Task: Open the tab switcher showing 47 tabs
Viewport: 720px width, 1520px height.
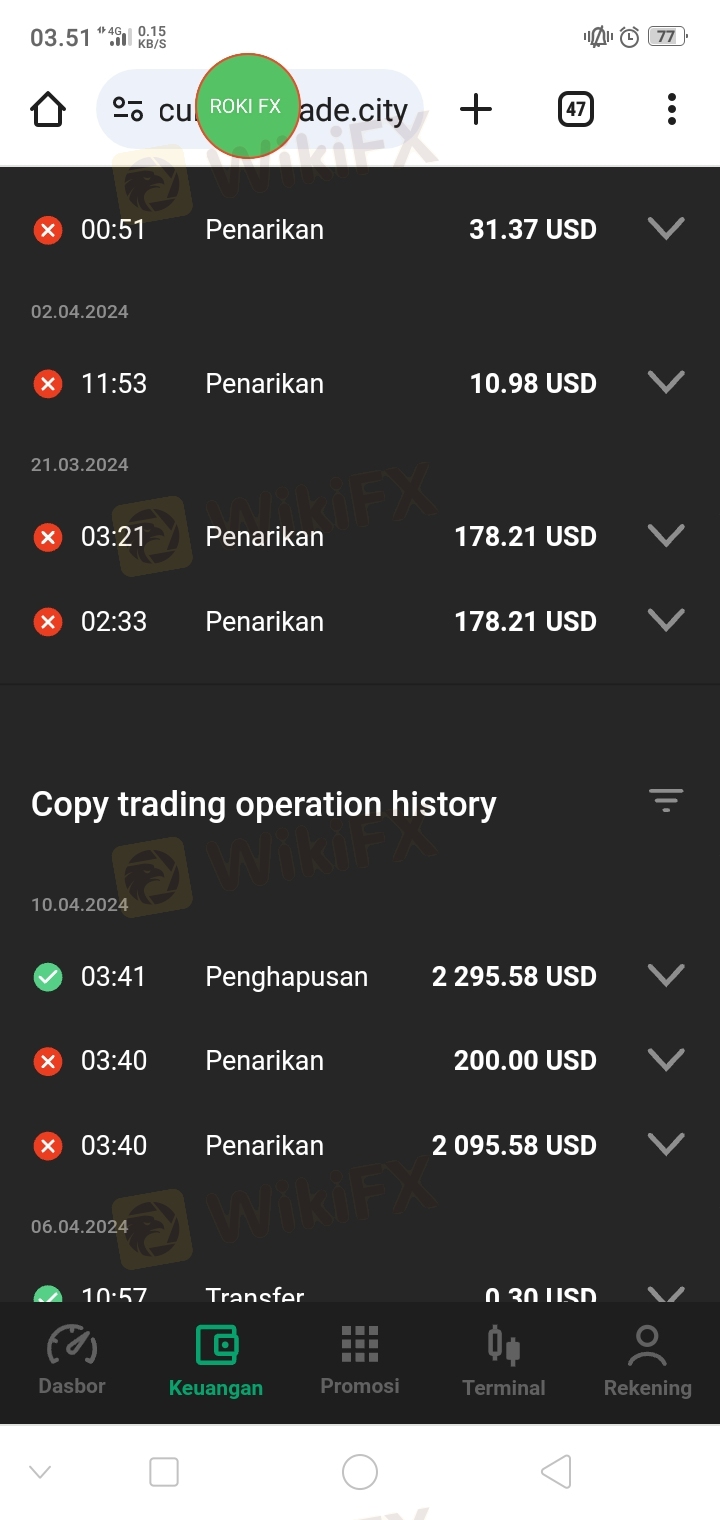Action: click(575, 109)
